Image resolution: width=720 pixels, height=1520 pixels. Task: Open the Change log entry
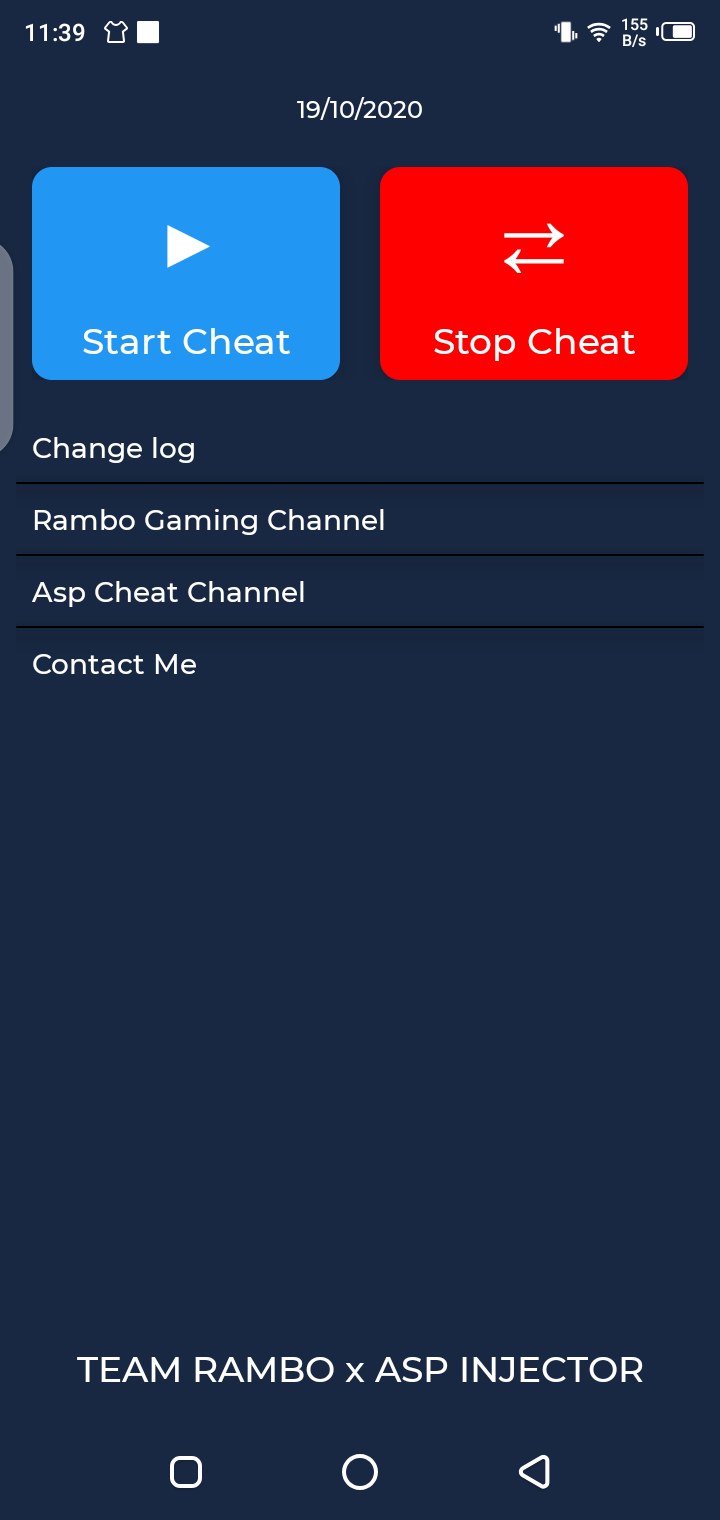click(113, 448)
